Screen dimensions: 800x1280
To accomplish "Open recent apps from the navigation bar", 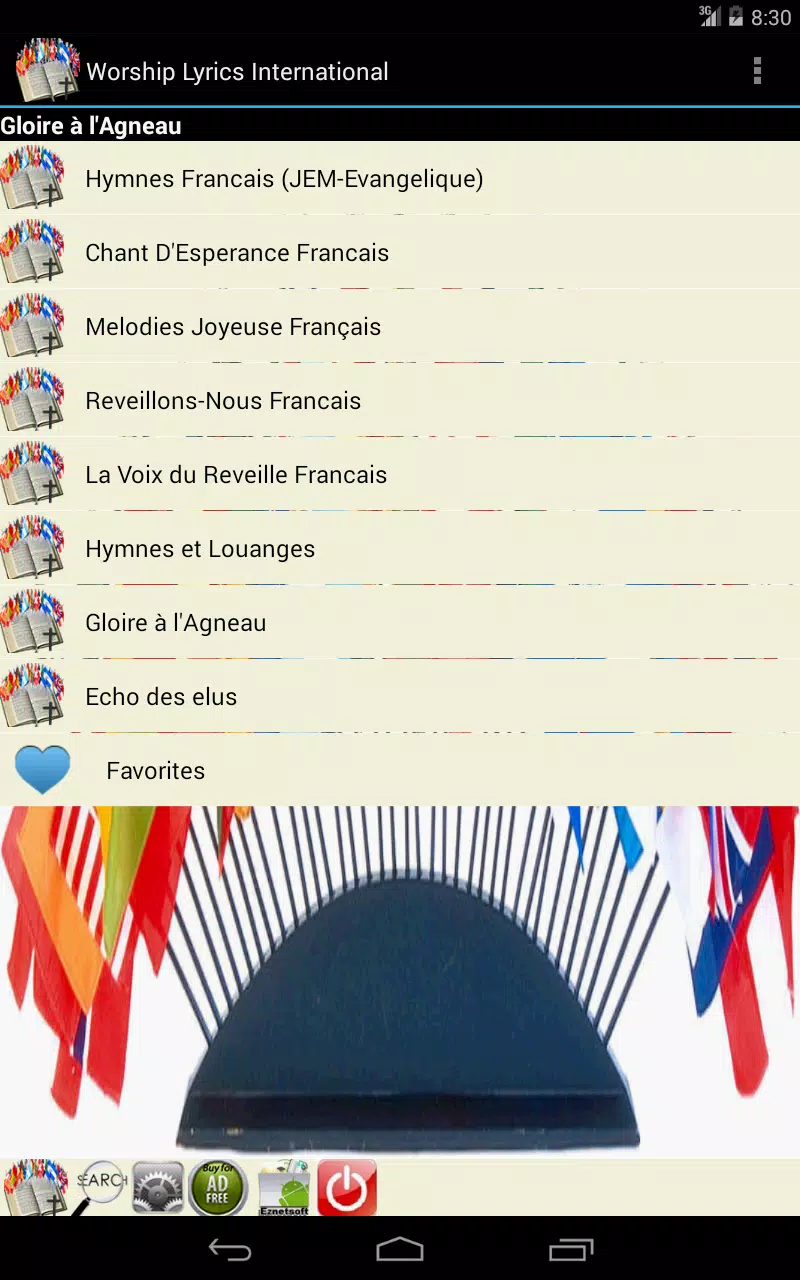I will (x=571, y=1249).
